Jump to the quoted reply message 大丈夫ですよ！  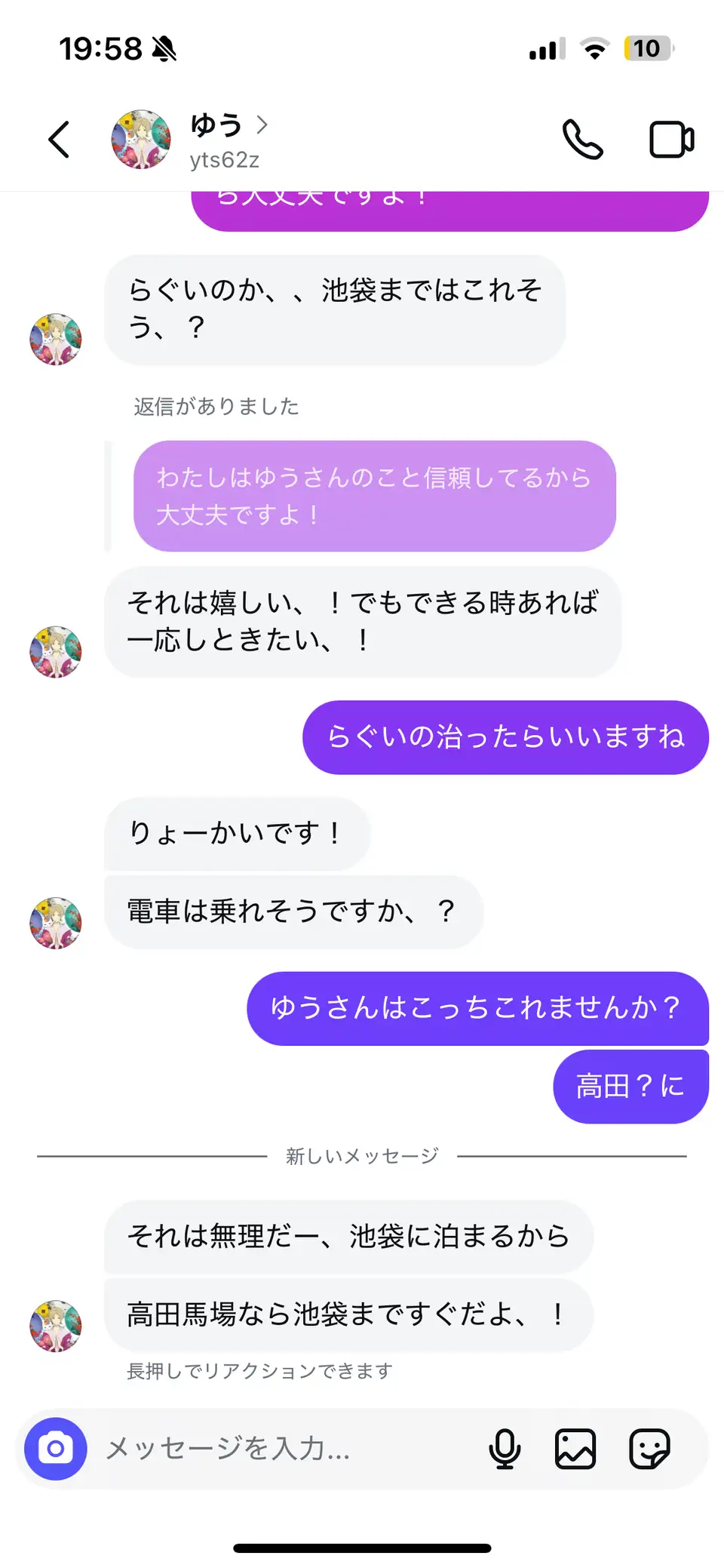pyautogui.click(x=375, y=496)
